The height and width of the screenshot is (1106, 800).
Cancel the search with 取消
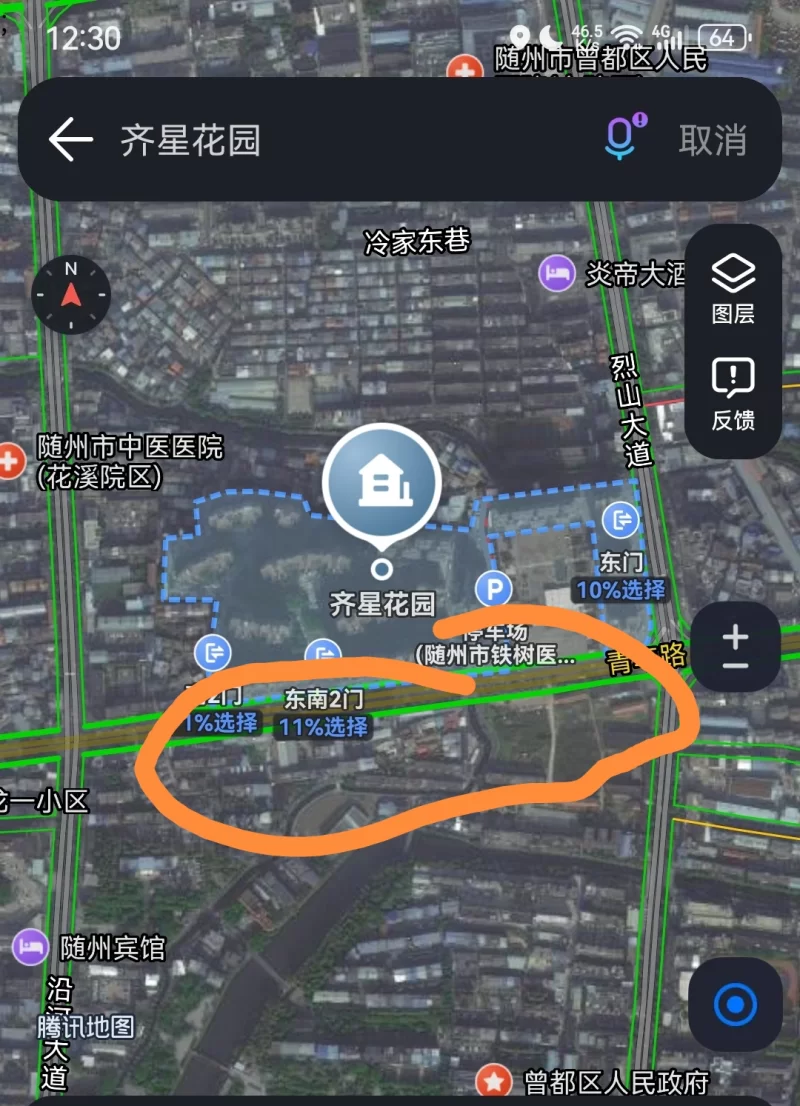pos(712,140)
